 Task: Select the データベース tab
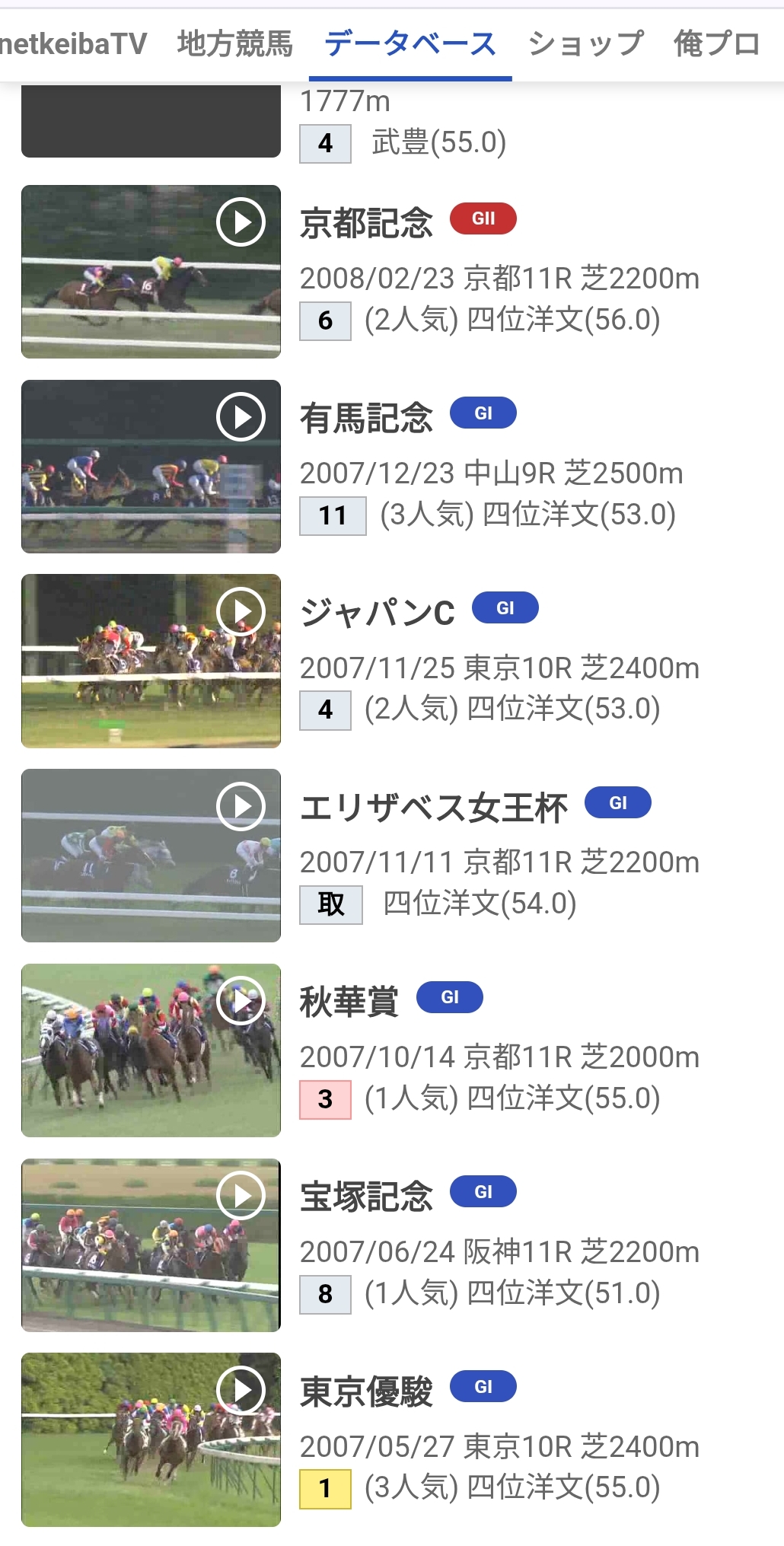[410, 44]
